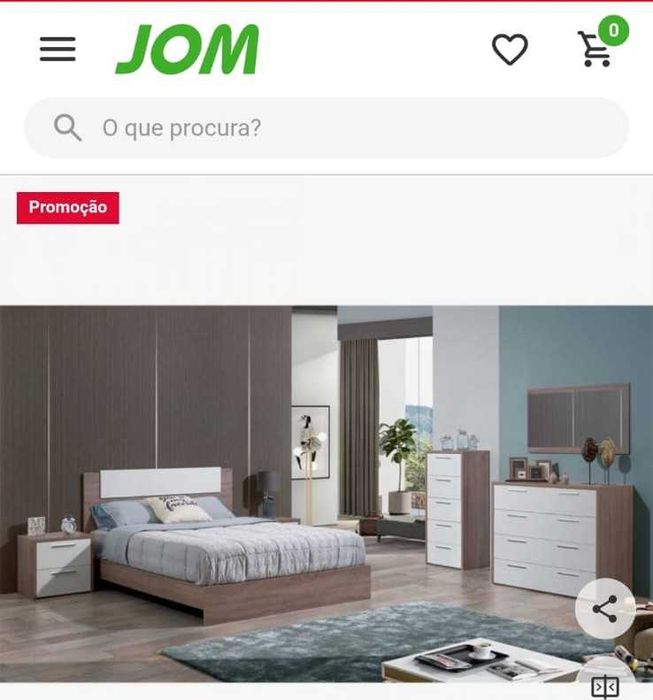View the shopping cart
Screen dimensions: 653x700
[596, 48]
